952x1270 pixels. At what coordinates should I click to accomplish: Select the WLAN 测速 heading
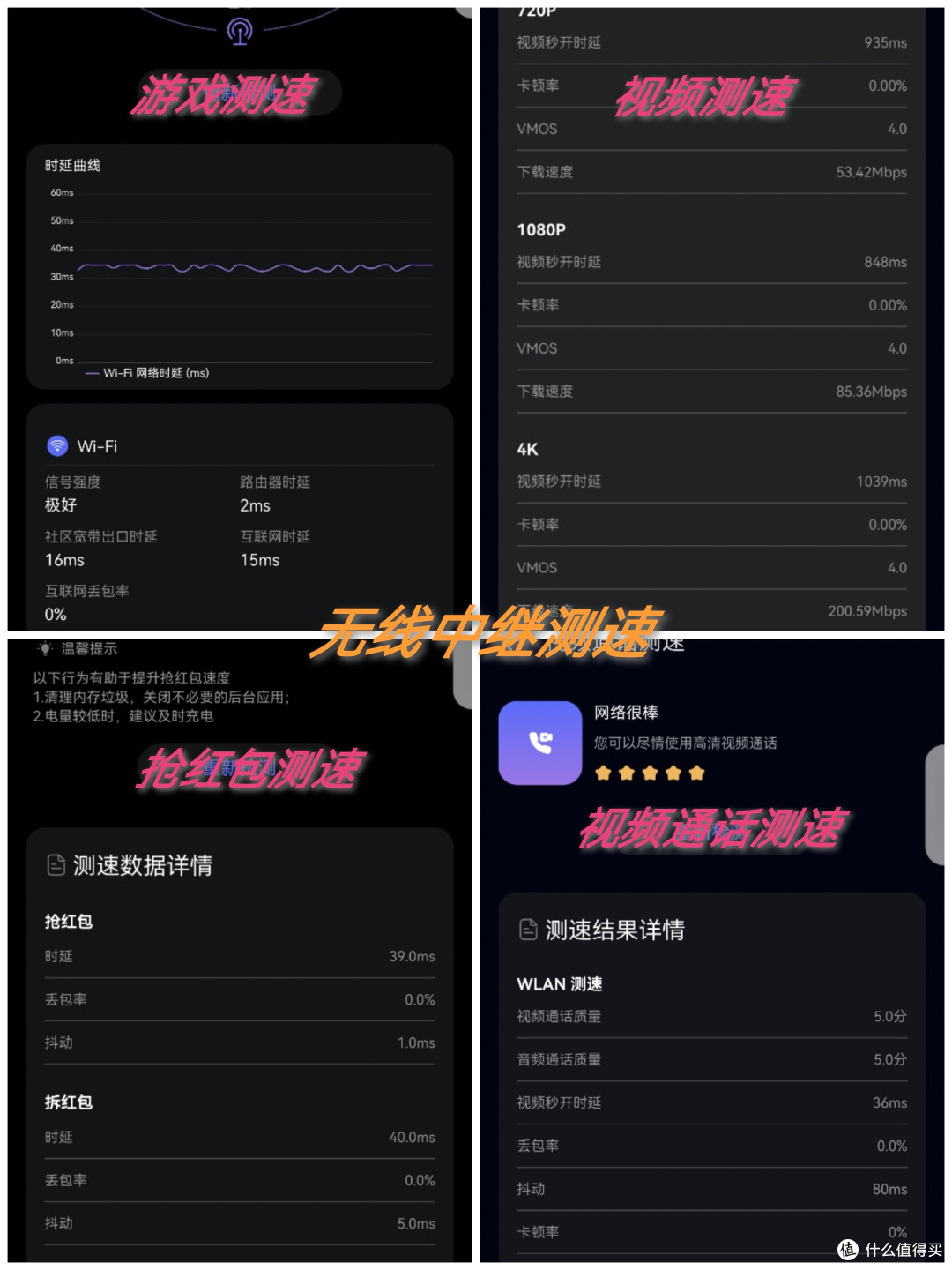point(562,984)
